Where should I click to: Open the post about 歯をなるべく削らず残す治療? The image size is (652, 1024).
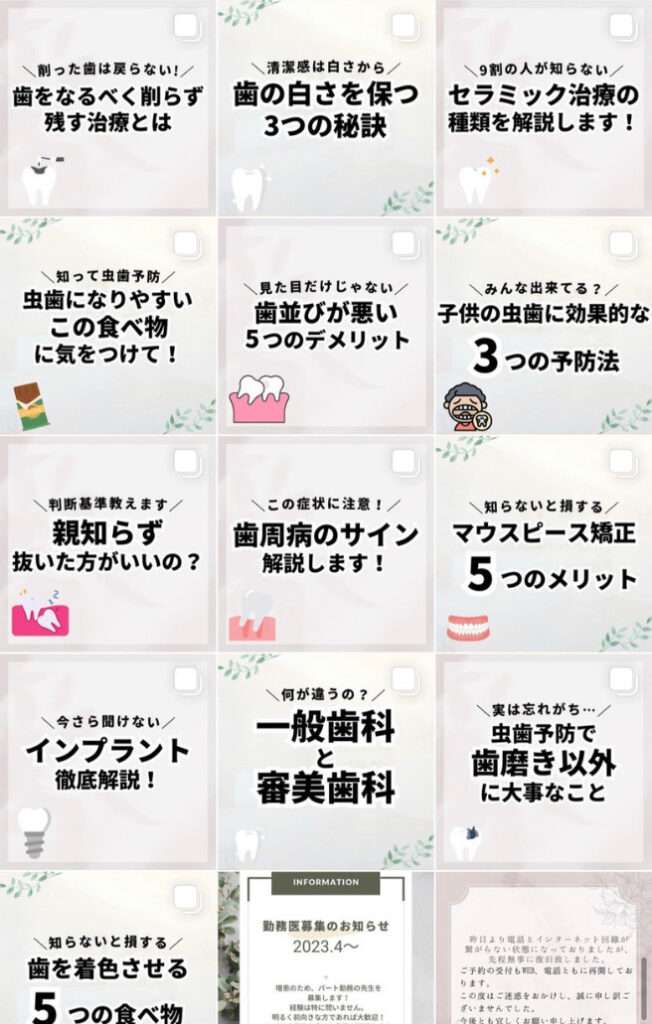[107, 108]
